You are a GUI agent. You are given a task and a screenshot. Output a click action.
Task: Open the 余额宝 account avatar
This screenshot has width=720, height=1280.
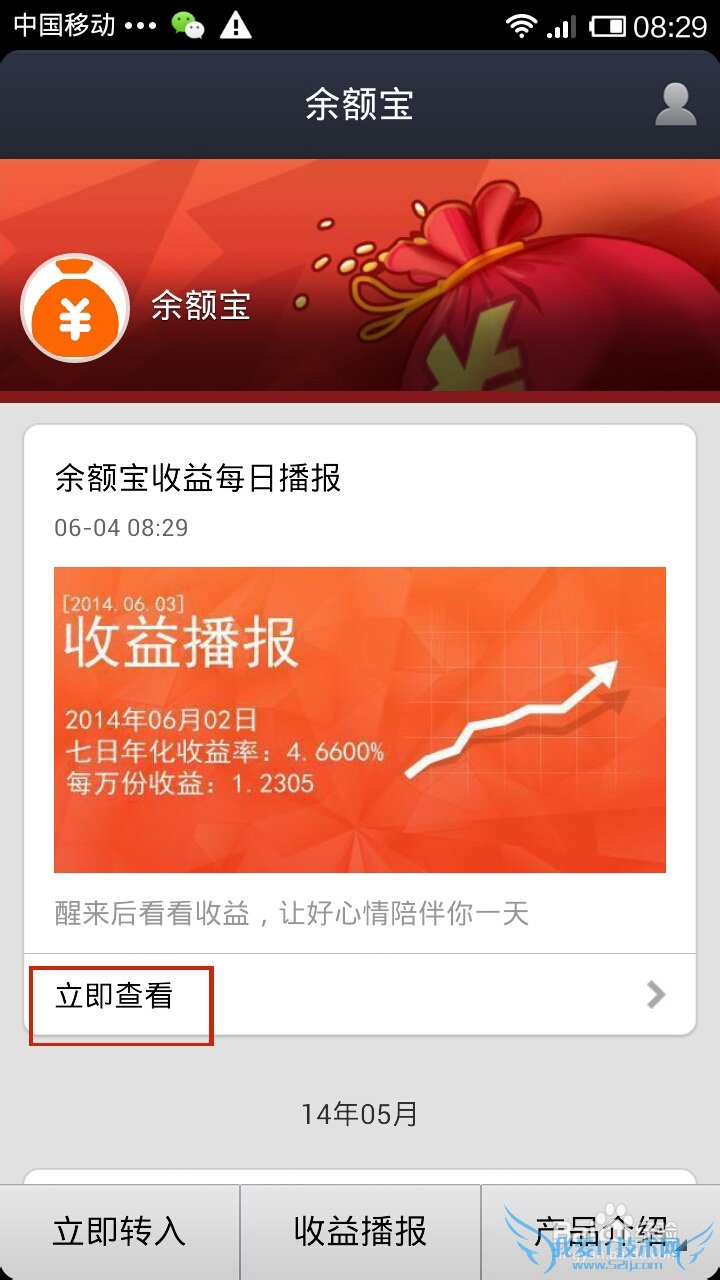coord(75,307)
